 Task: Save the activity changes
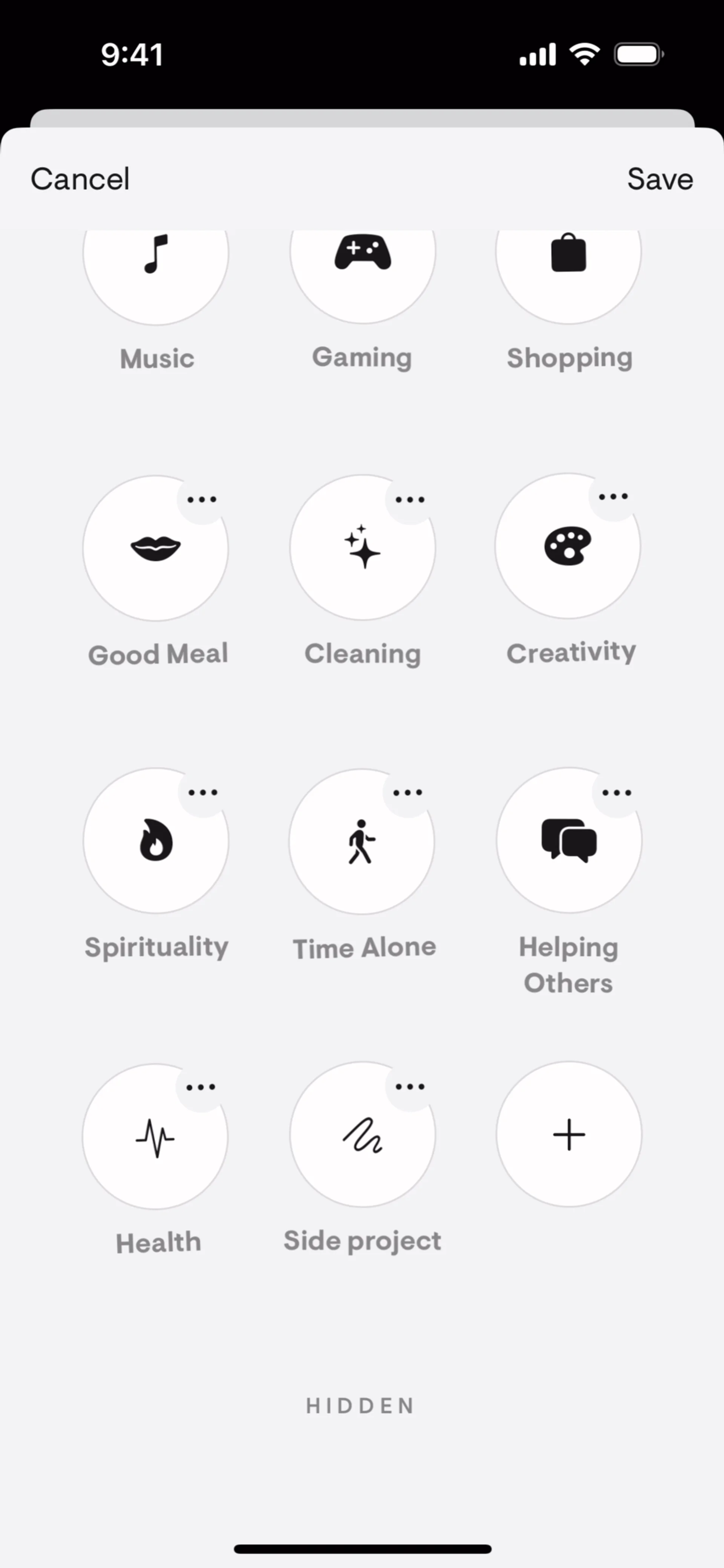660,179
